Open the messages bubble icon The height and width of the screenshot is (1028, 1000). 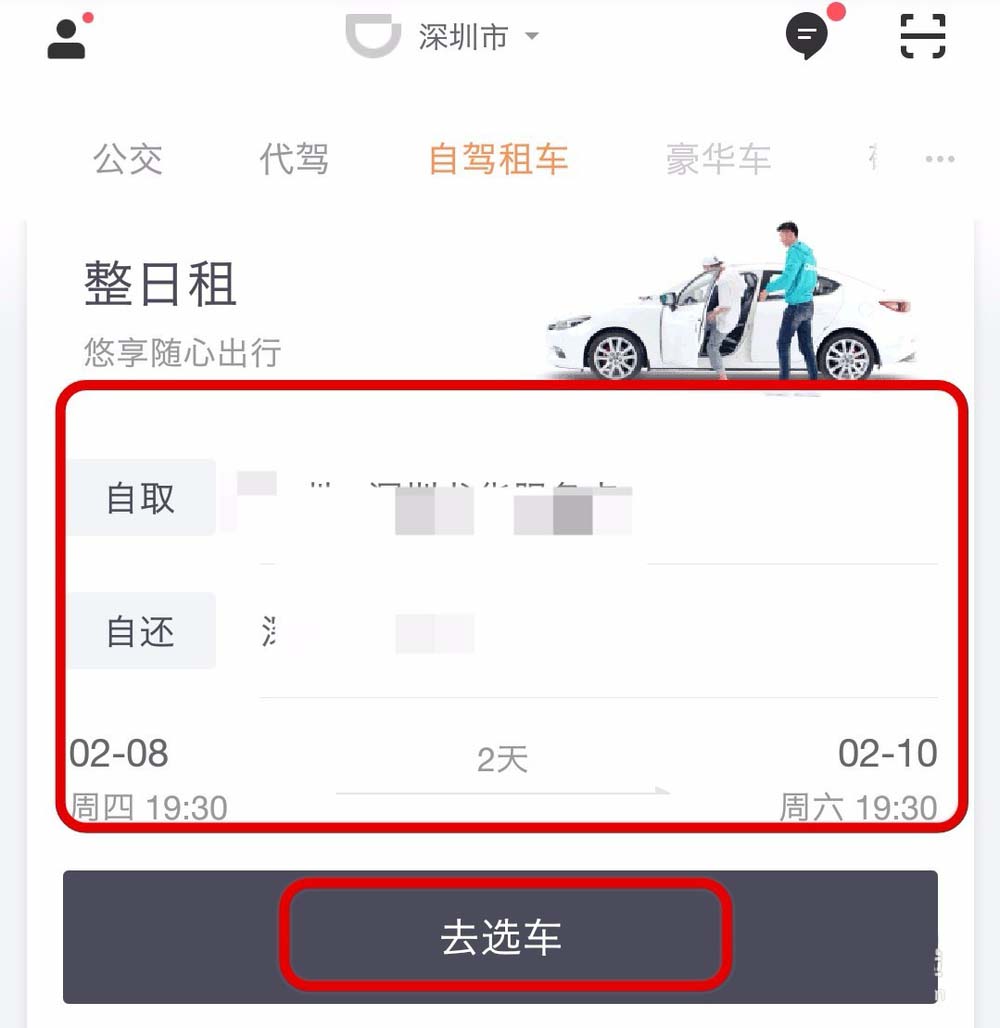pos(808,37)
